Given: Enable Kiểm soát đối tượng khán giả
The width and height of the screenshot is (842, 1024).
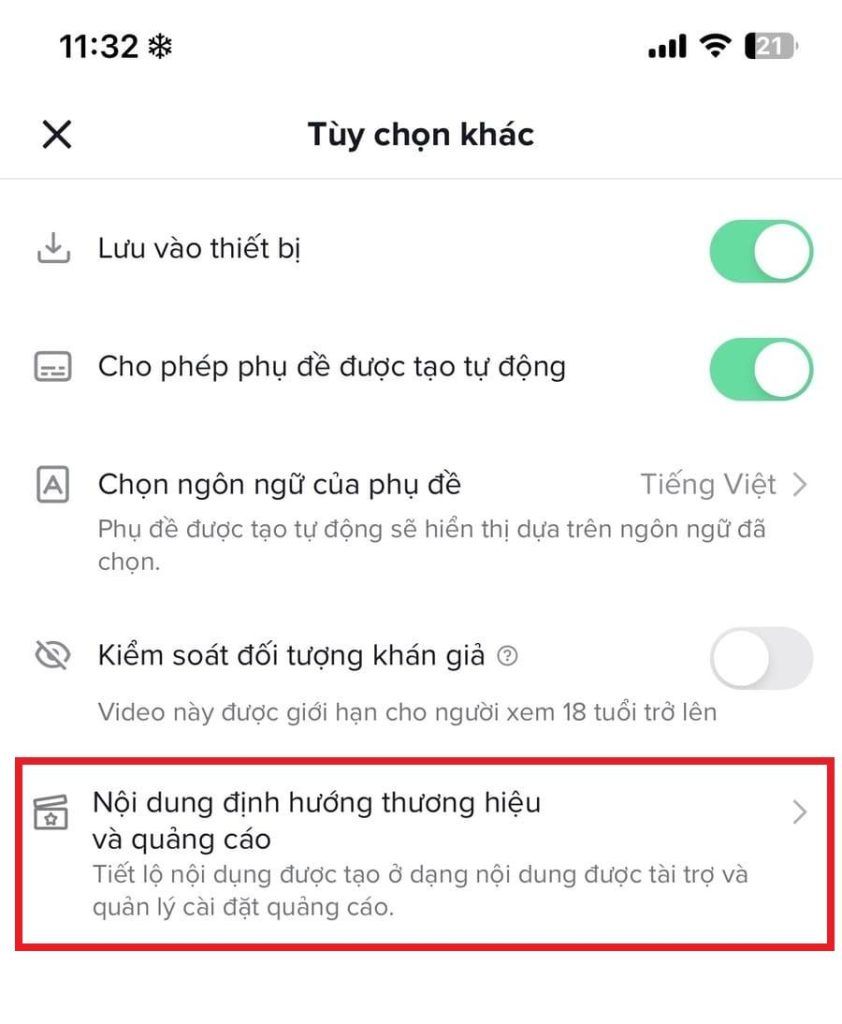Looking at the screenshot, I should 761,658.
